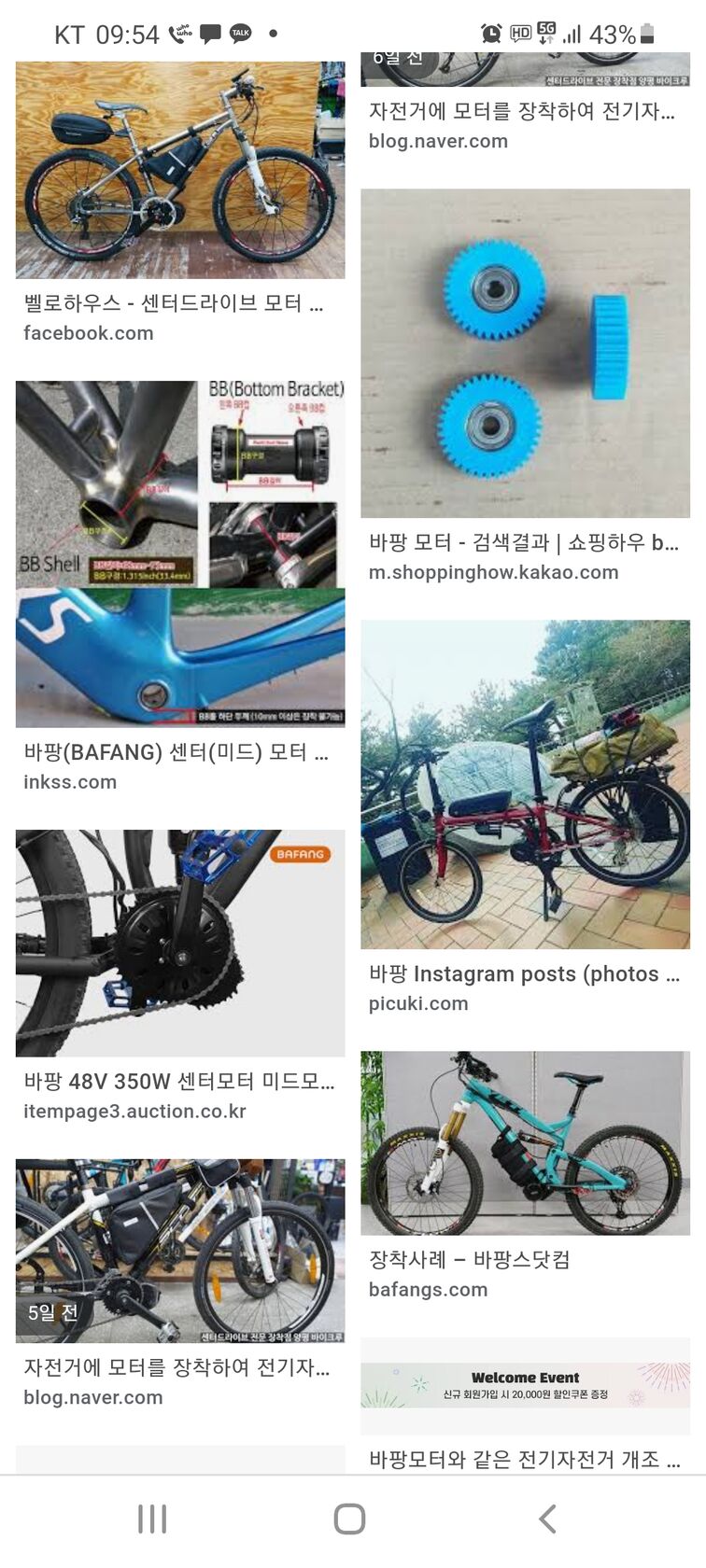Show recent apps
Image resolution: width=706 pixels, height=1568 pixels.
click(152, 1519)
